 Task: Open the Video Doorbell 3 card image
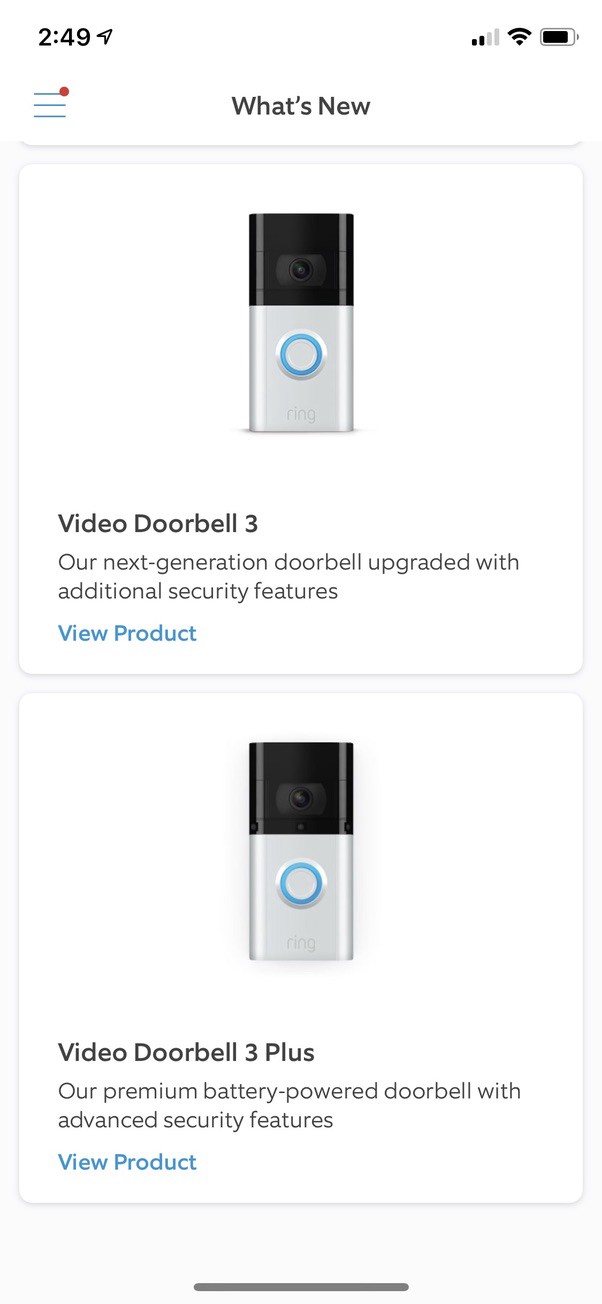301,323
